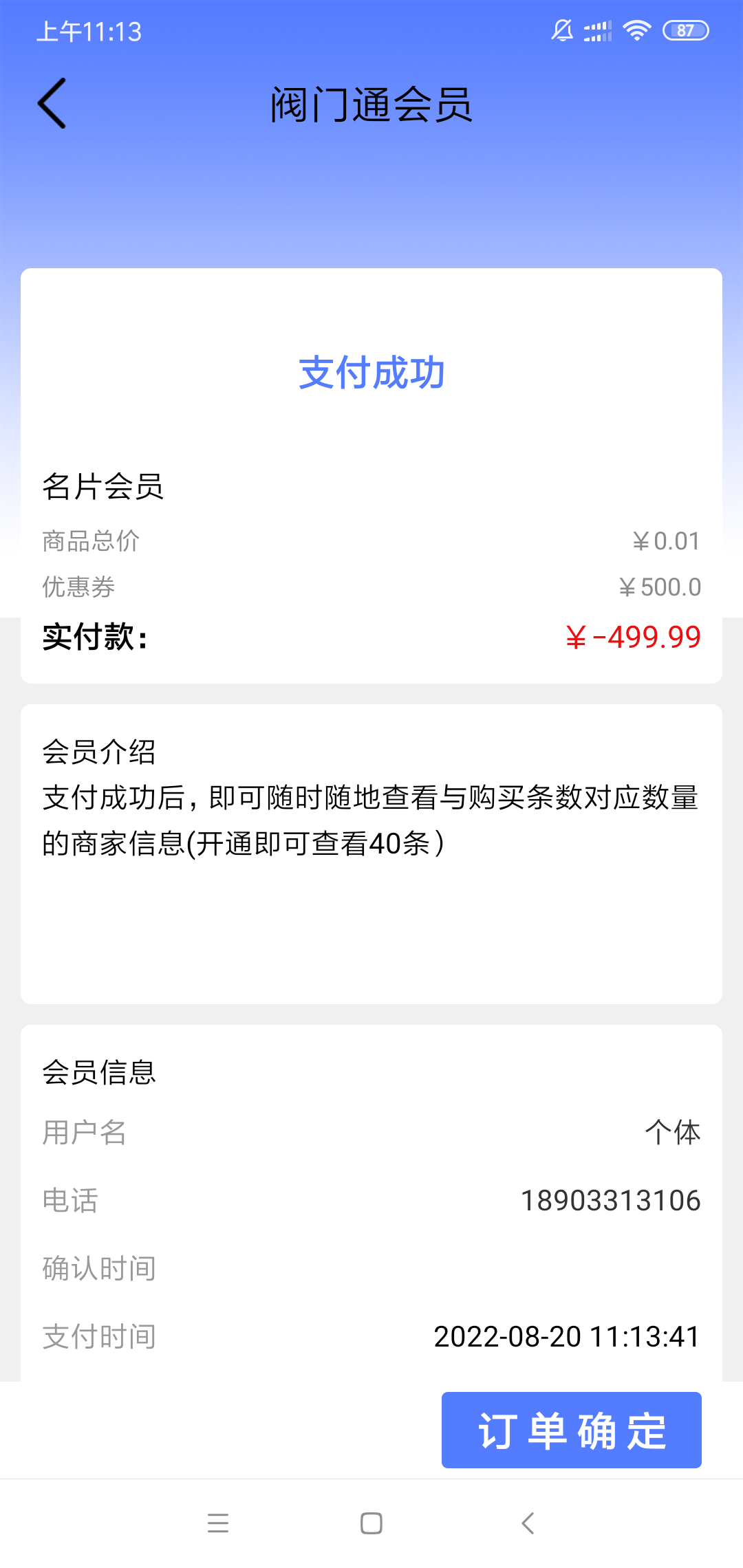Go back from the 阀门通会员 page
Image resolution: width=743 pixels, height=1568 pixels.
(x=52, y=103)
